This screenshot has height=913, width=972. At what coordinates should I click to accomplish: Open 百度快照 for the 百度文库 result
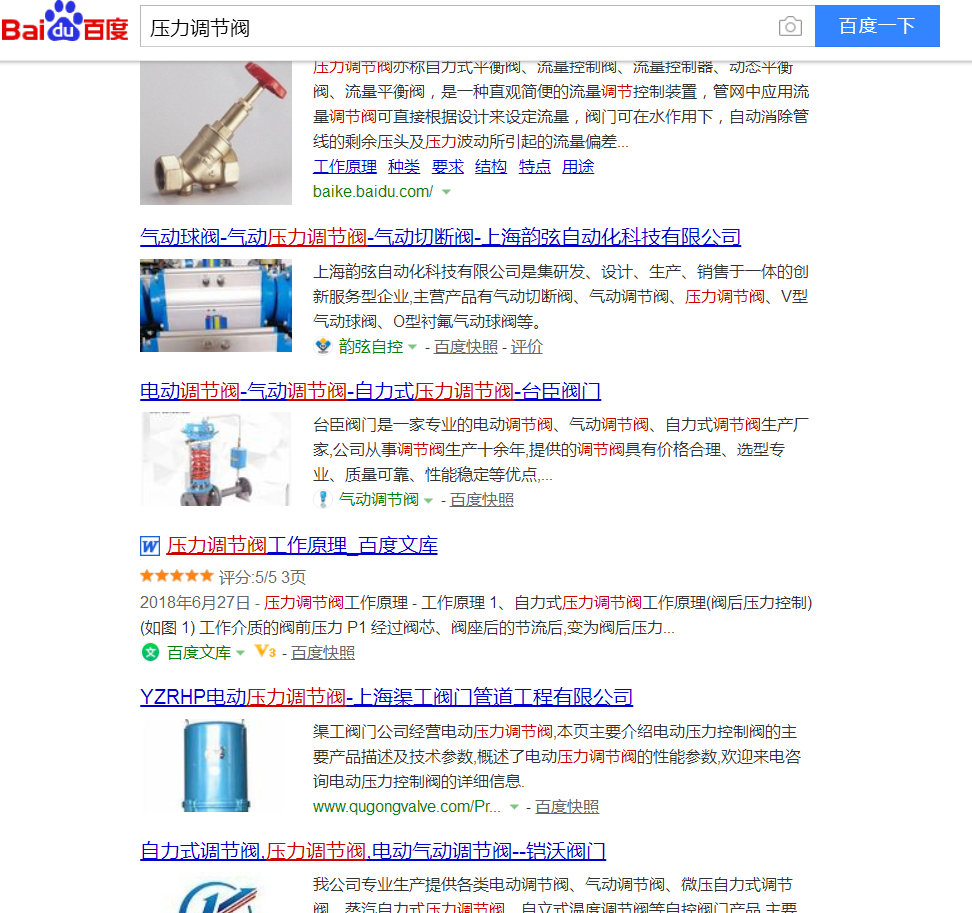point(323,653)
